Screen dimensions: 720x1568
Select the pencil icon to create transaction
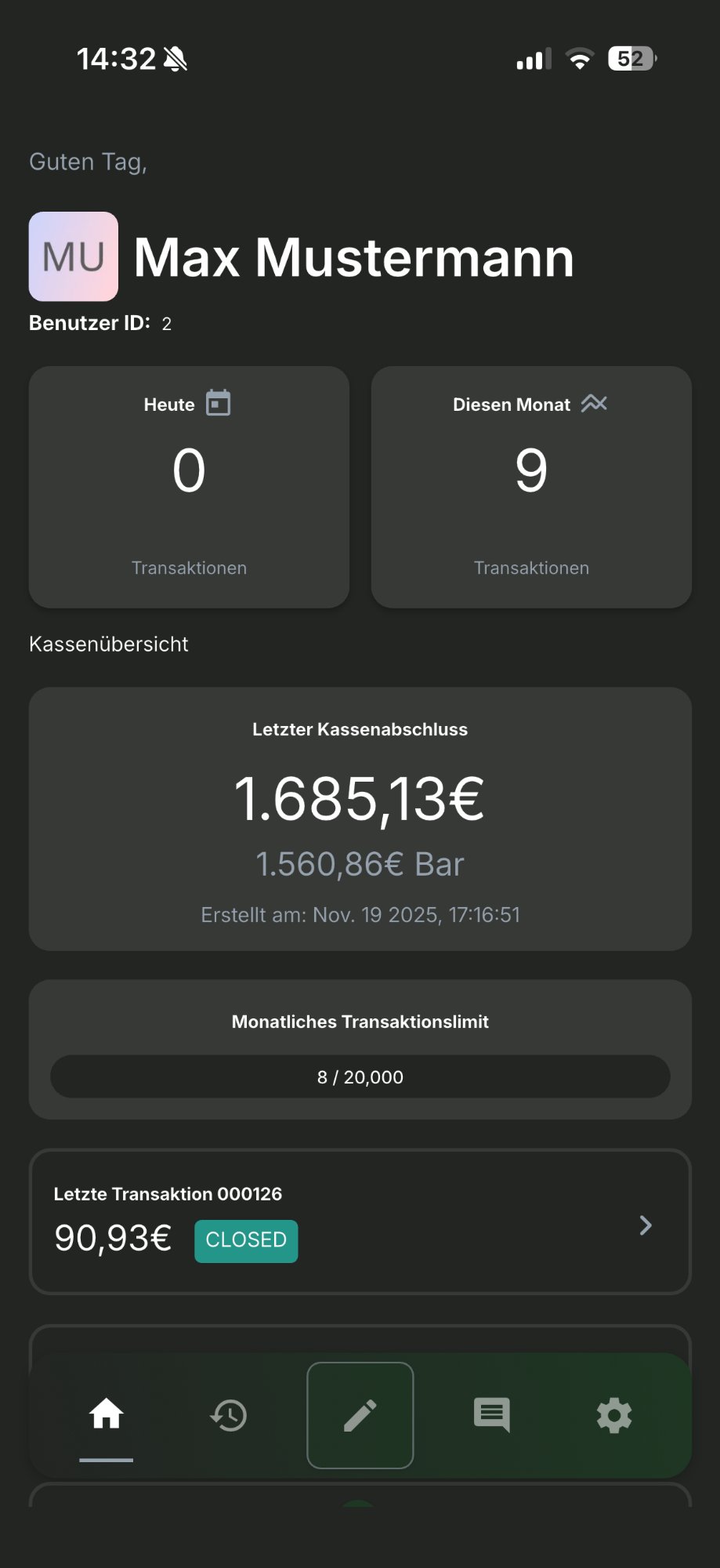click(x=360, y=1416)
